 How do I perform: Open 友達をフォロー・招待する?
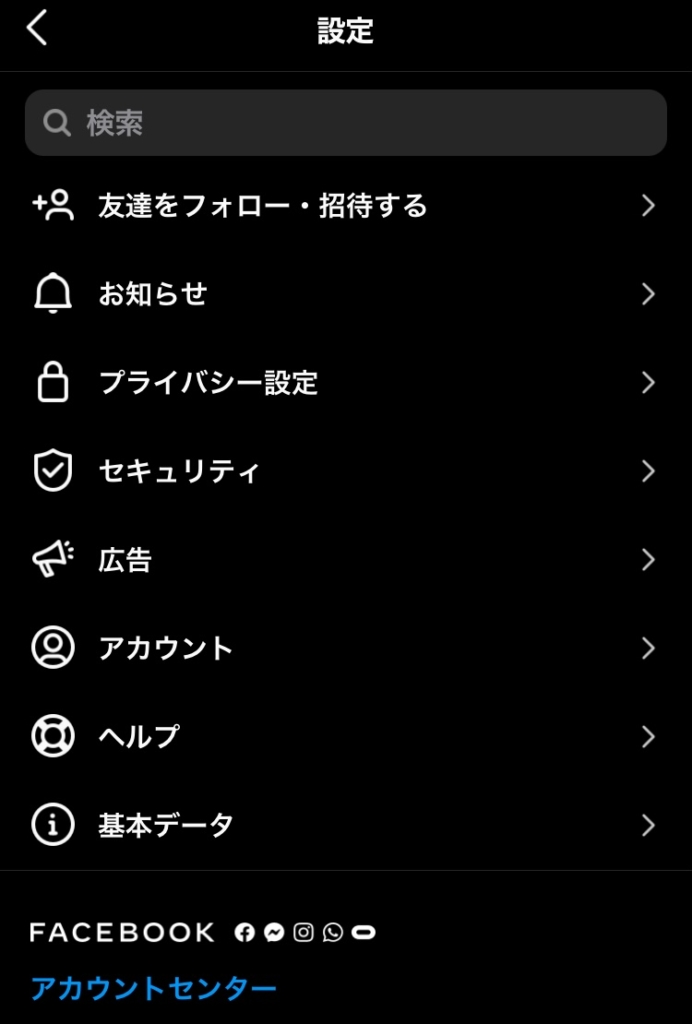[262, 206]
